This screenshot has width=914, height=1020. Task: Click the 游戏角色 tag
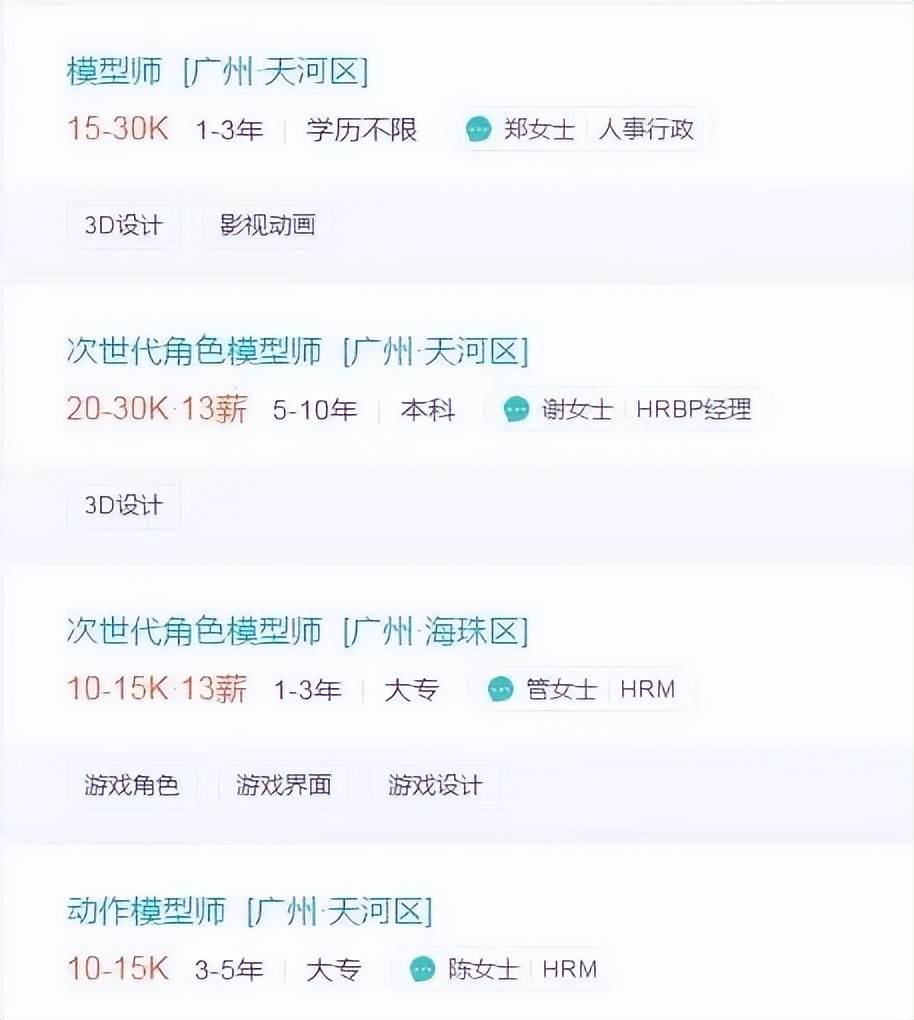coord(134,786)
